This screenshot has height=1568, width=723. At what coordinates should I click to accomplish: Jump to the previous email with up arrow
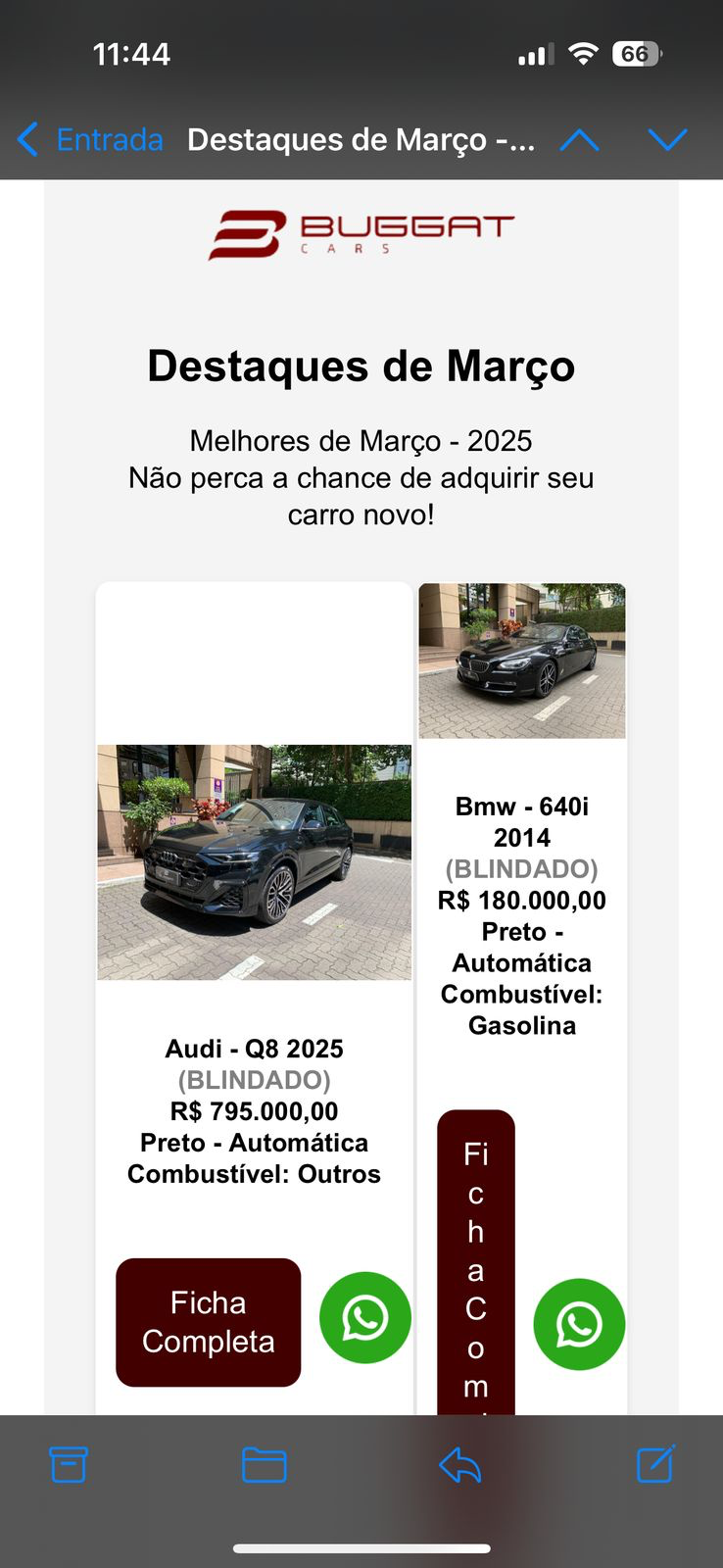point(579,140)
